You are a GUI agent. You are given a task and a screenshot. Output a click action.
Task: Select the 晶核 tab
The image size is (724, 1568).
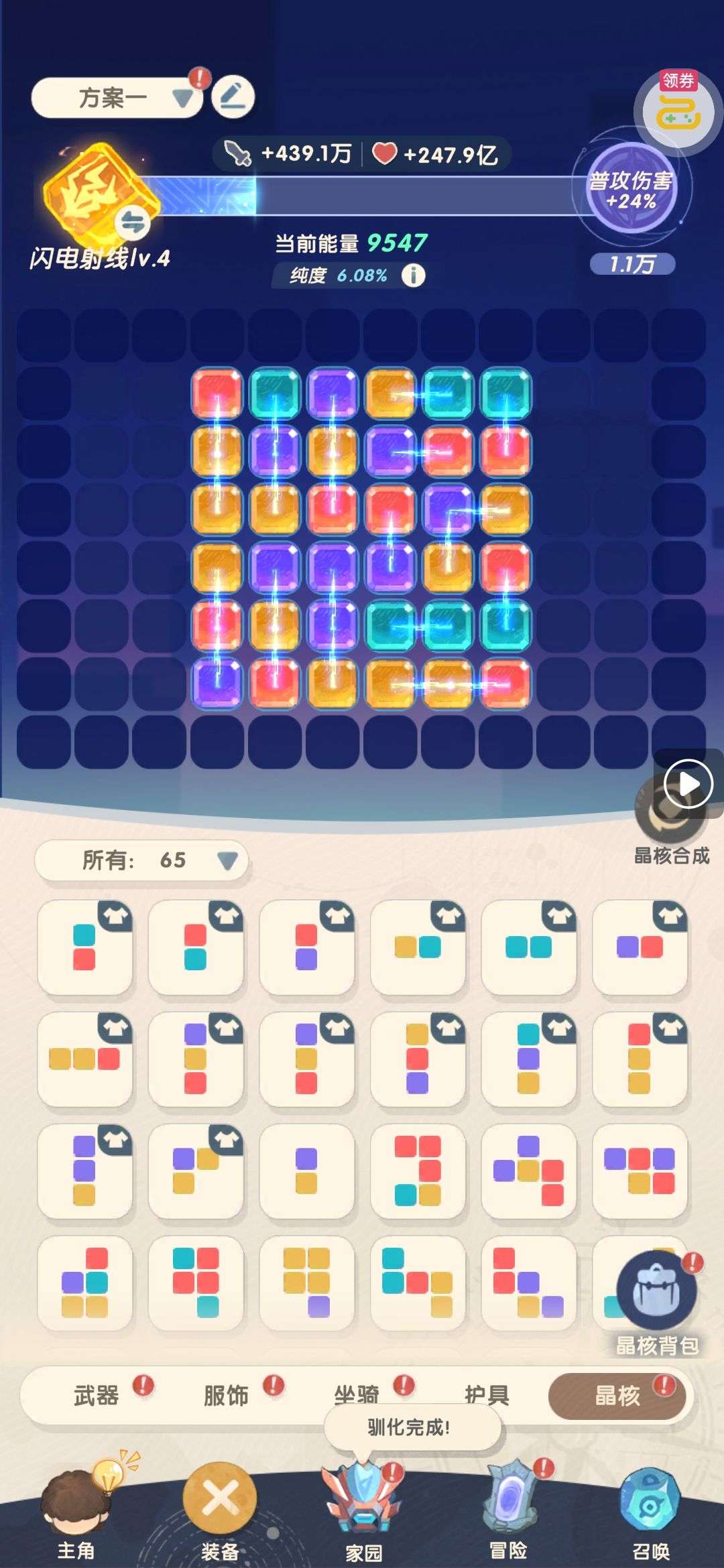point(617,1396)
